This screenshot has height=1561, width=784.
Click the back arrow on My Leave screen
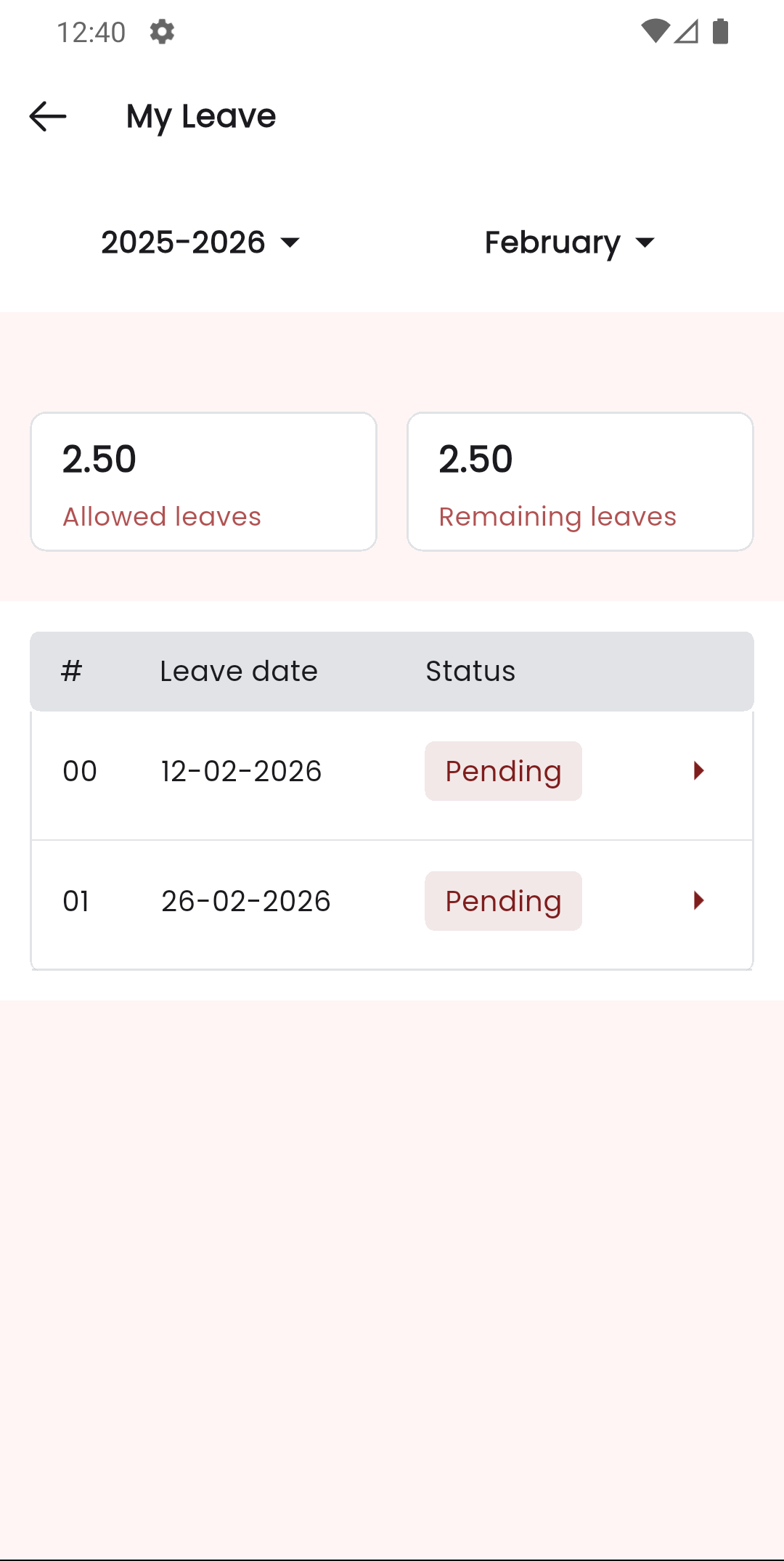point(48,116)
